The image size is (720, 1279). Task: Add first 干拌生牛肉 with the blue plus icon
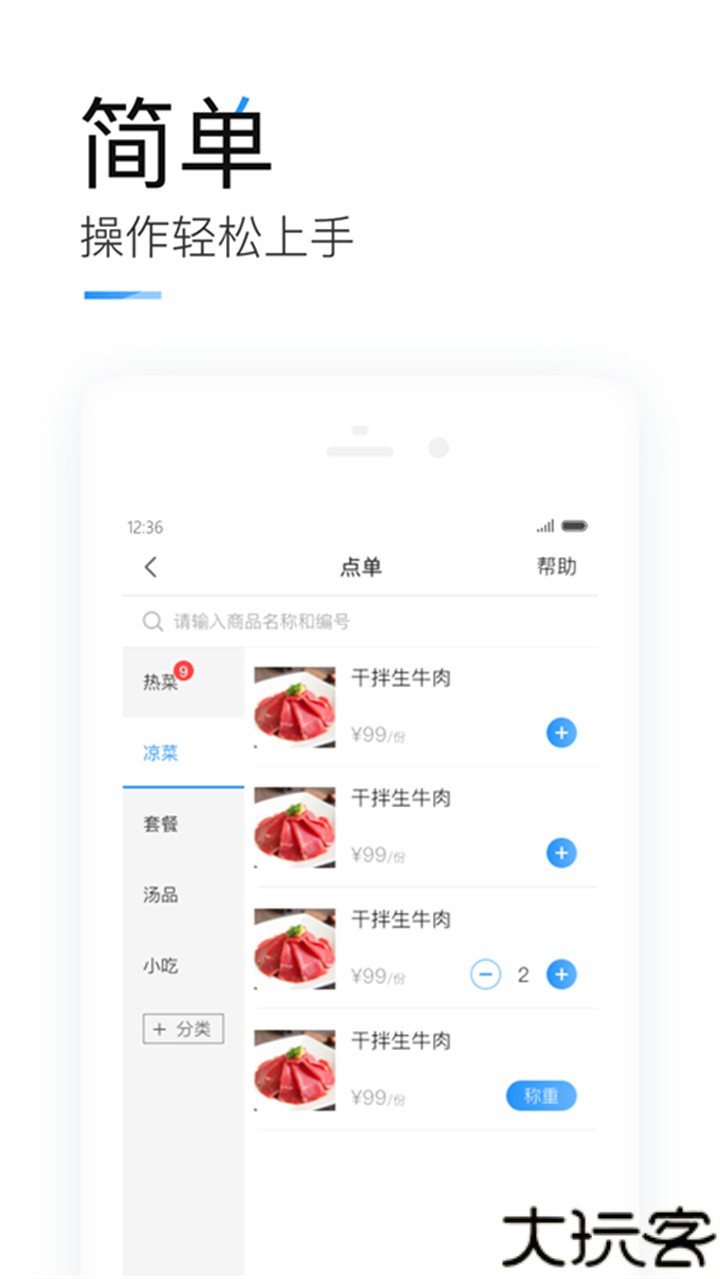[x=561, y=733]
